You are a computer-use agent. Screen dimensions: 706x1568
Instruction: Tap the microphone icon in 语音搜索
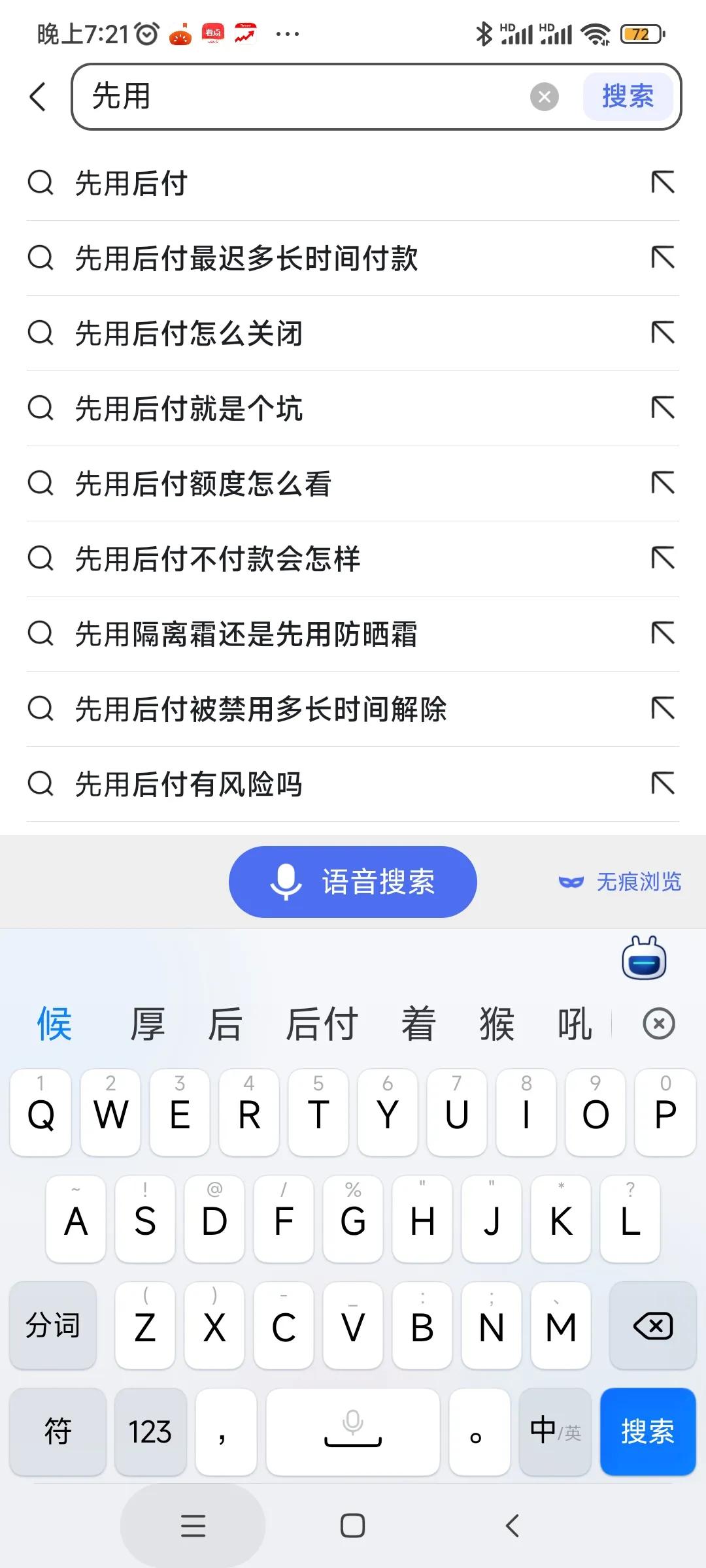tap(286, 881)
